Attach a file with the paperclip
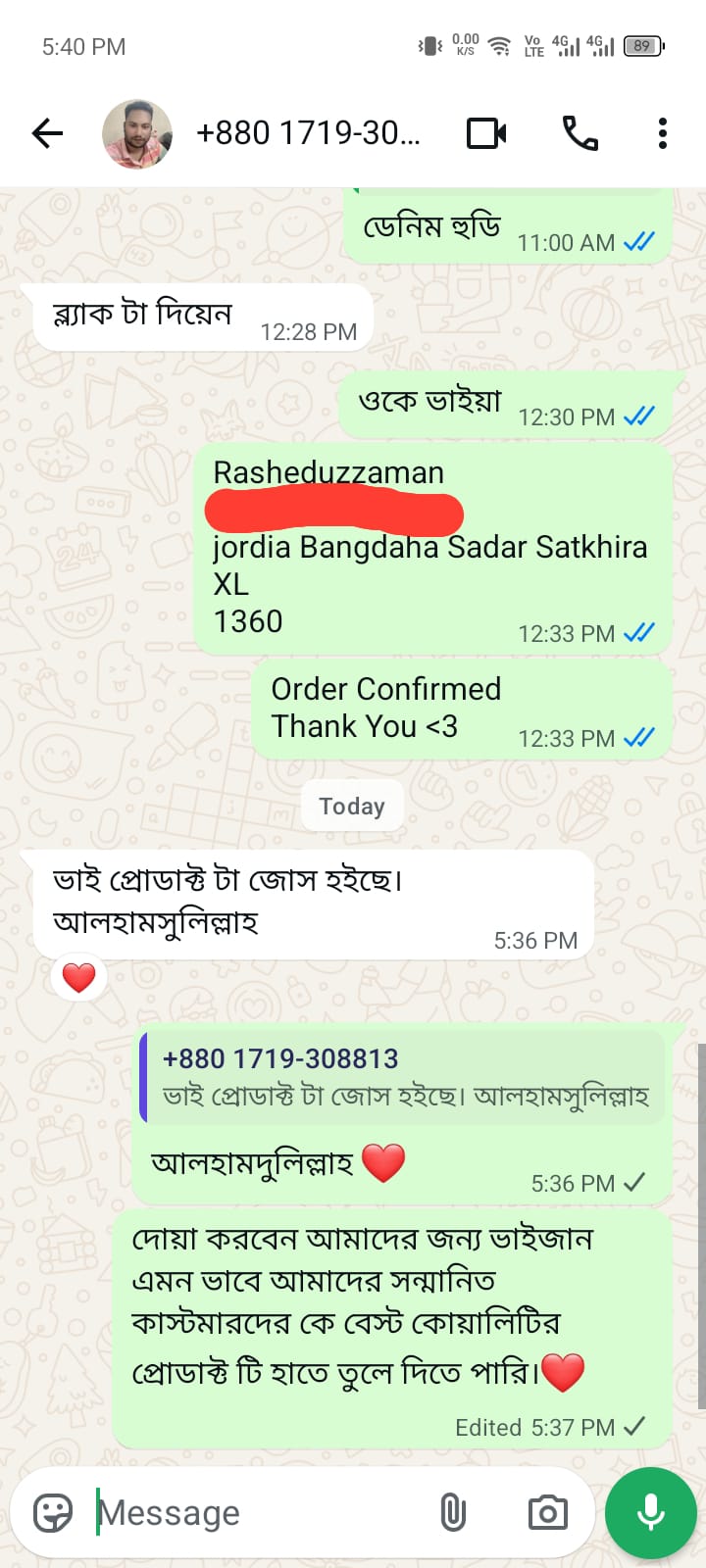The height and width of the screenshot is (1568, 706). tap(452, 1513)
